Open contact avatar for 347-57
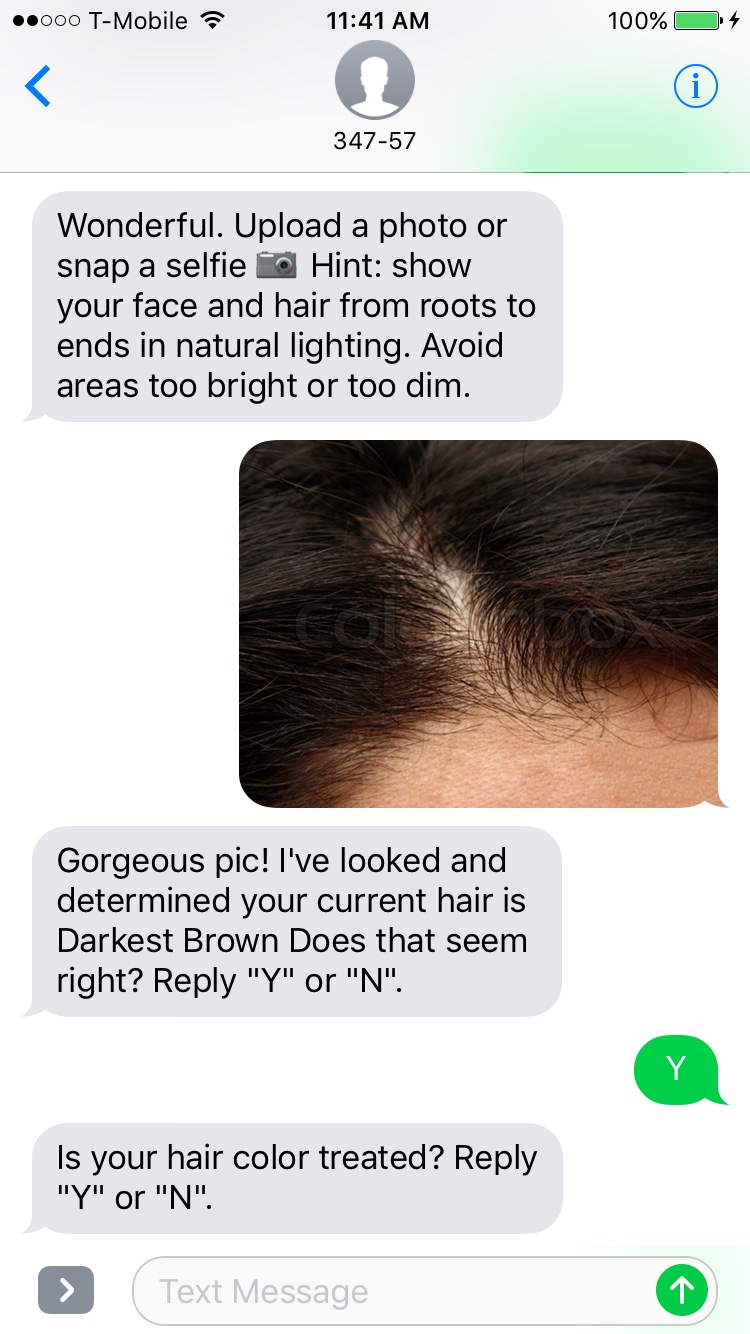 coord(374,81)
